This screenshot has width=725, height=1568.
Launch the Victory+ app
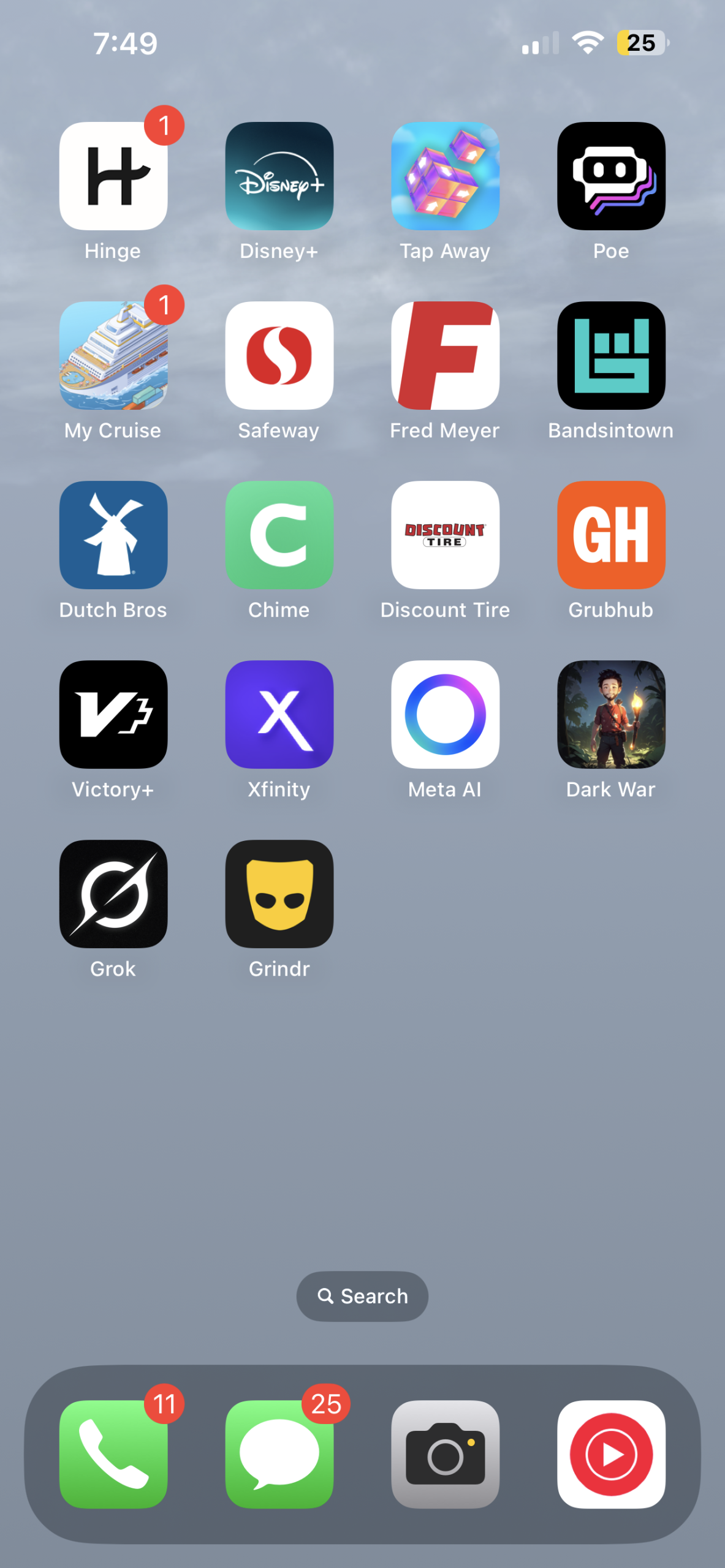pyautogui.click(x=113, y=714)
